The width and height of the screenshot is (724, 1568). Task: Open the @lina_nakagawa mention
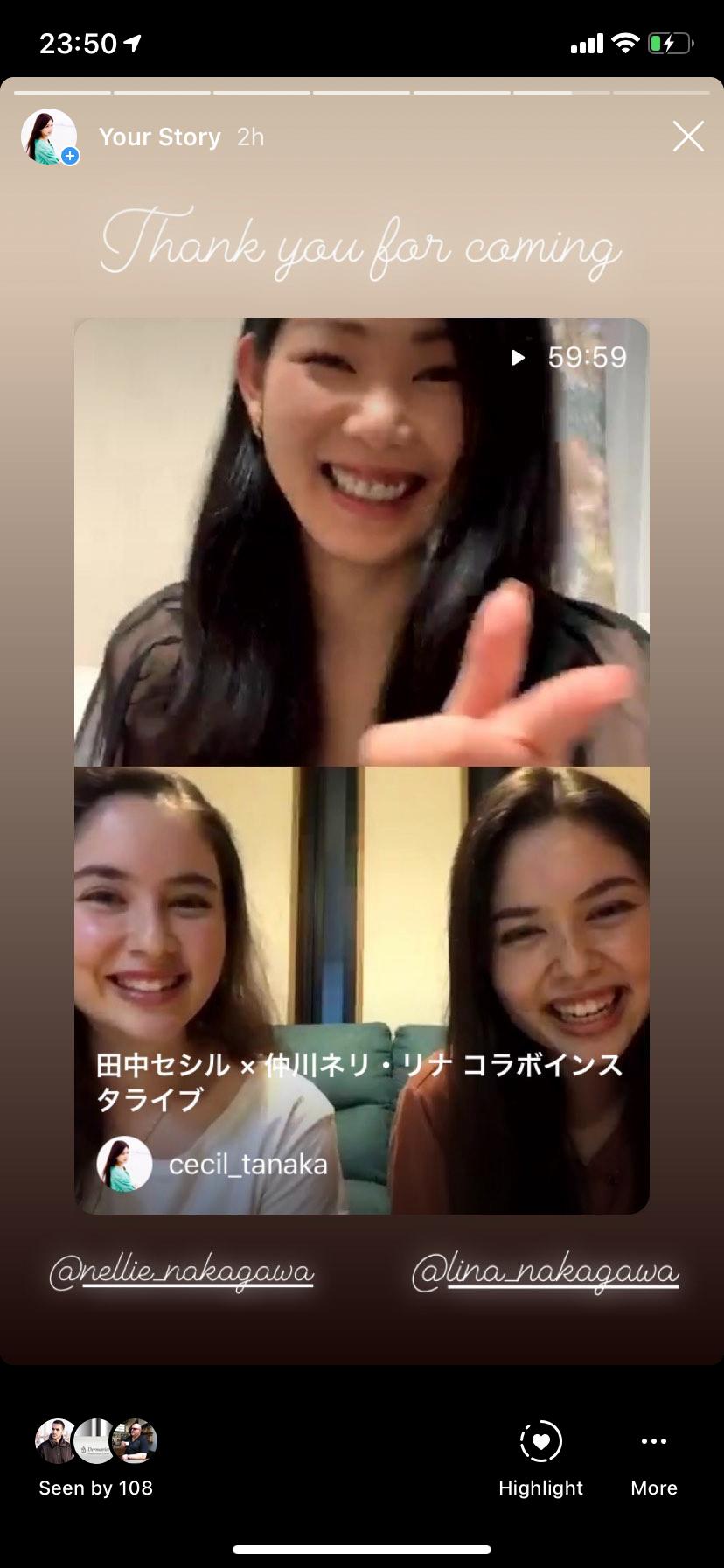(x=545, y=1272)
